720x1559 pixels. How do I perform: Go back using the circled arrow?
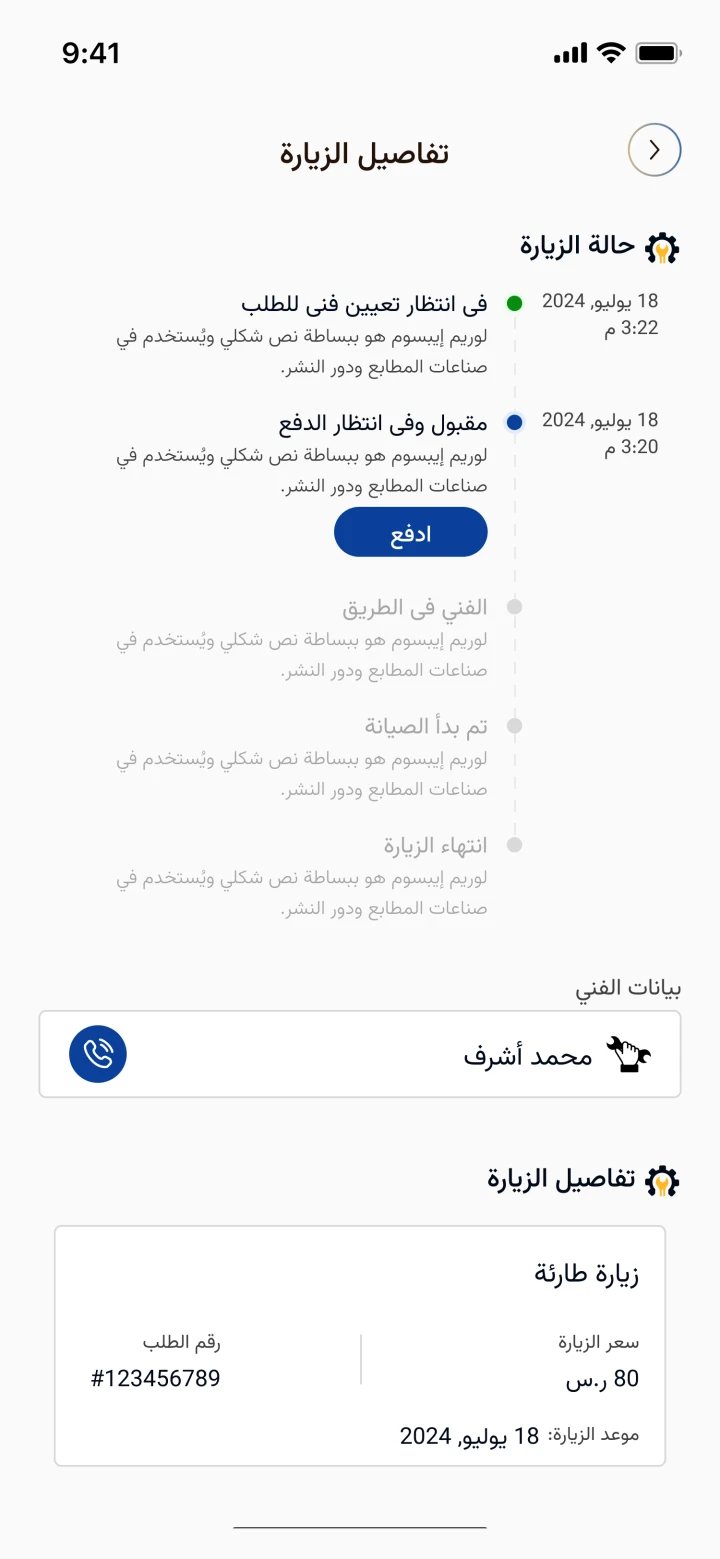point(654,150)
